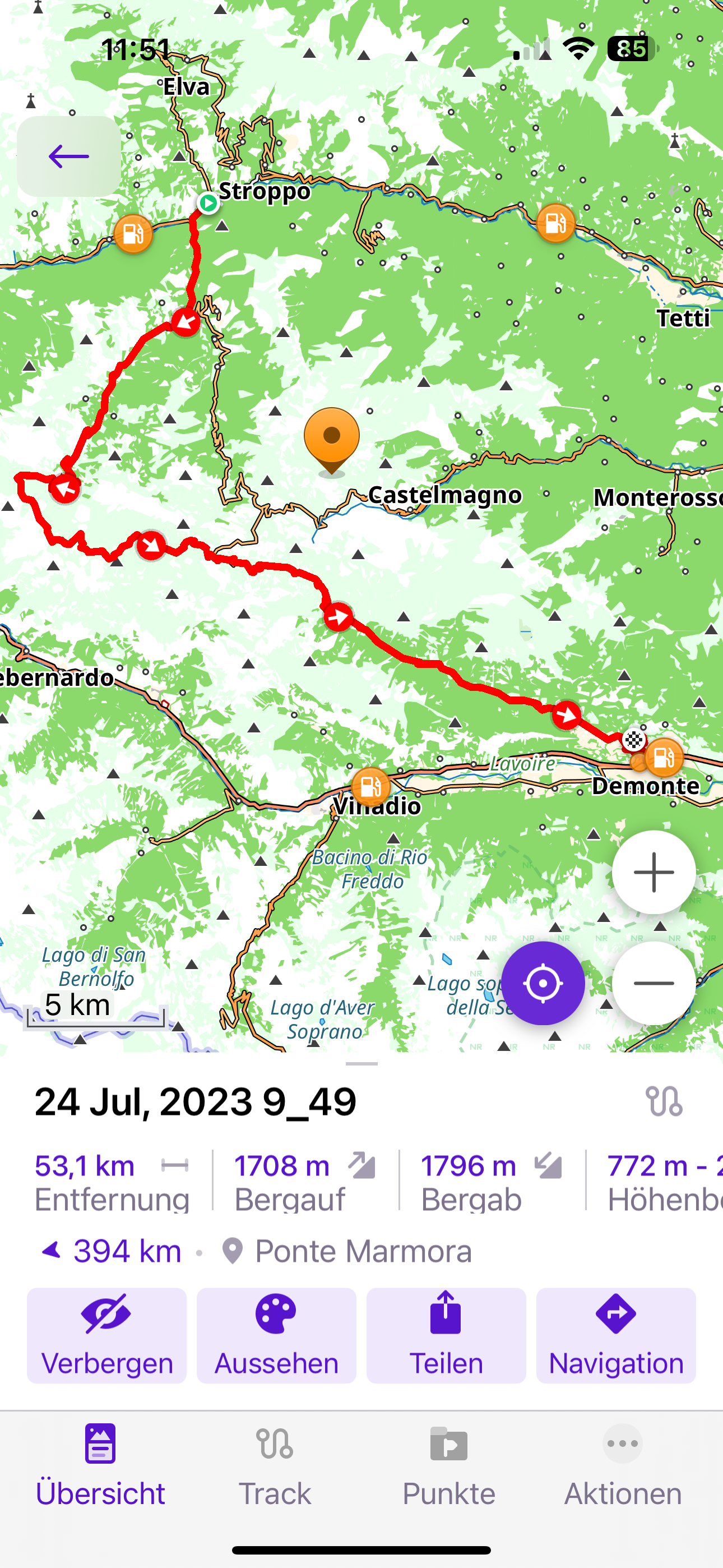The image size is (723, 1568).
Task: Zoom in on the map
Action: pos(653,872)
